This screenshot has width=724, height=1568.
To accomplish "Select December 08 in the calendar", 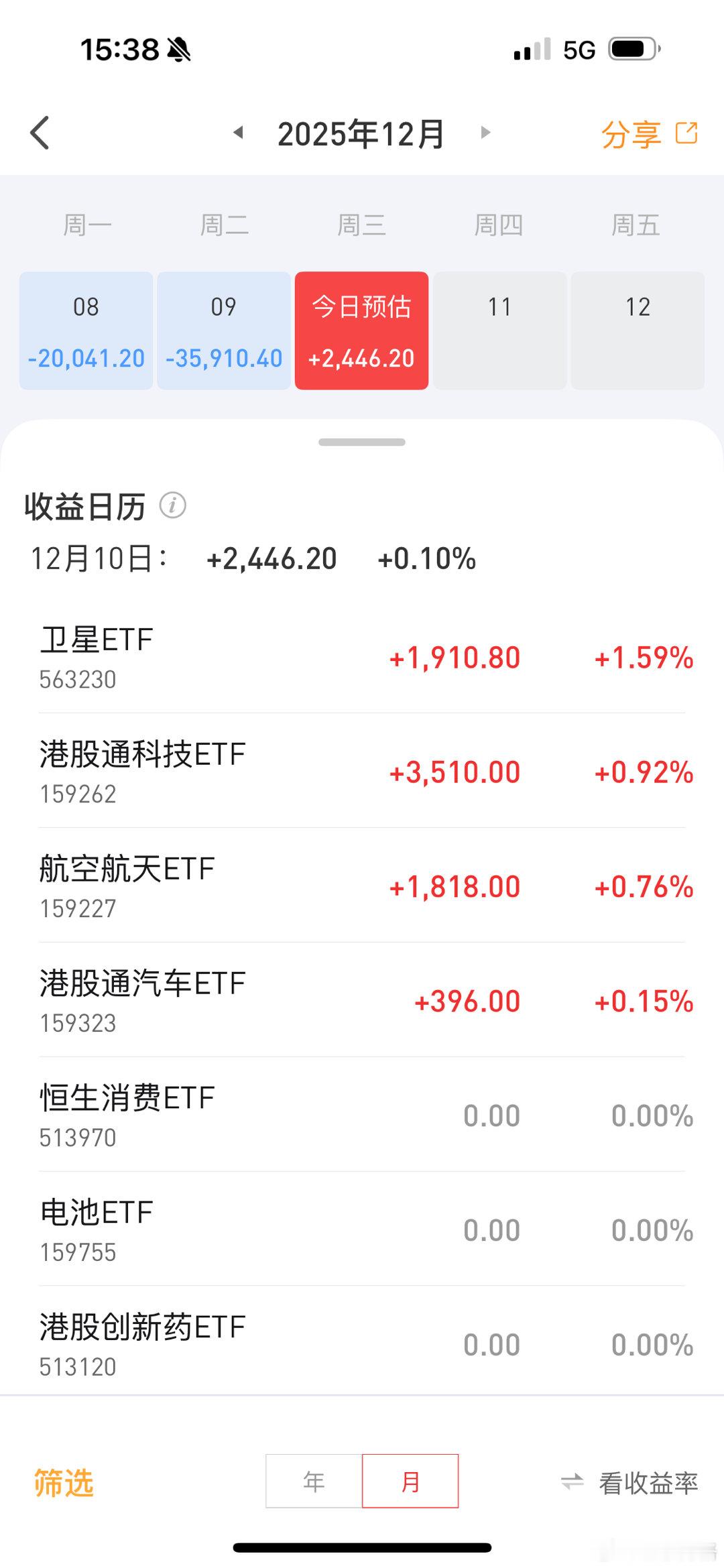I will click(x=86, y=330).
